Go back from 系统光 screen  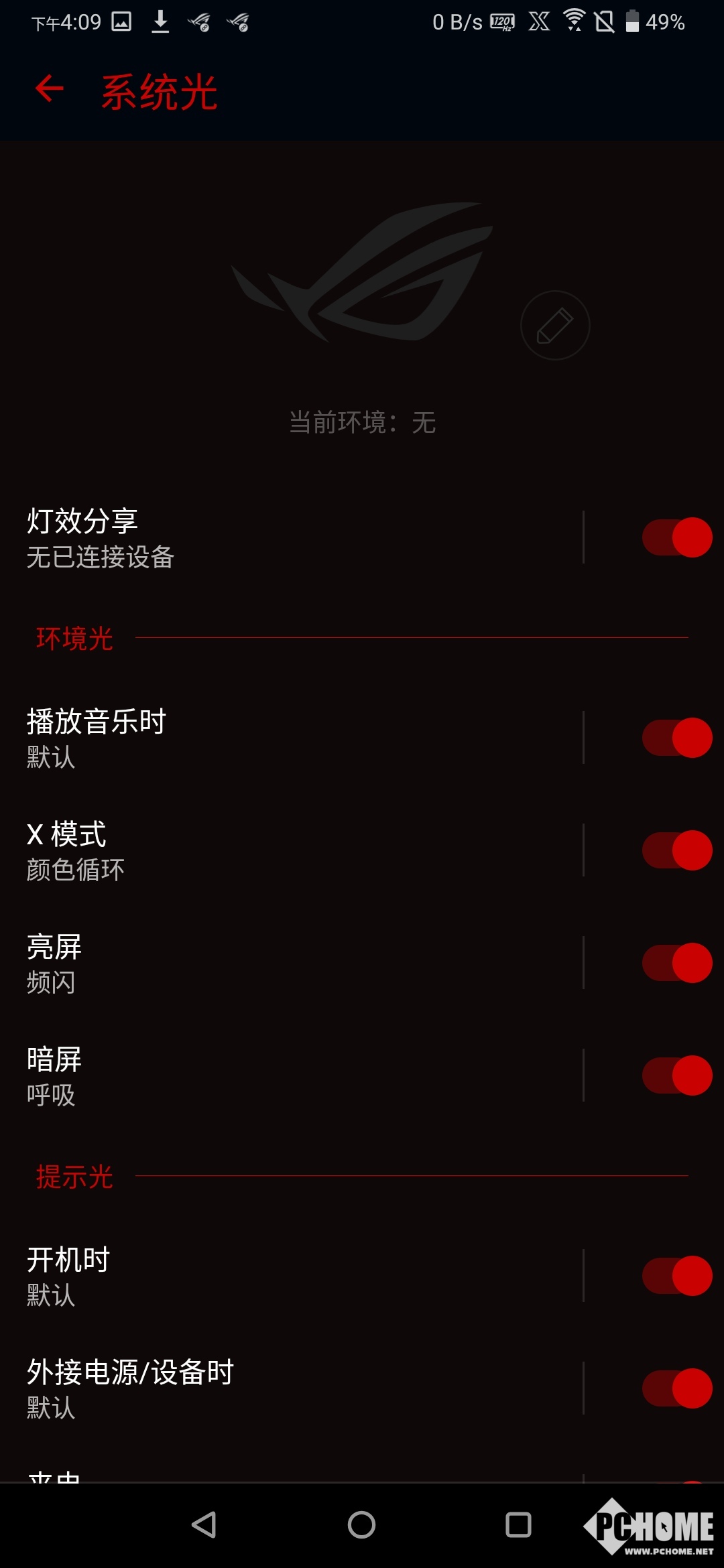tap(50, 89)
